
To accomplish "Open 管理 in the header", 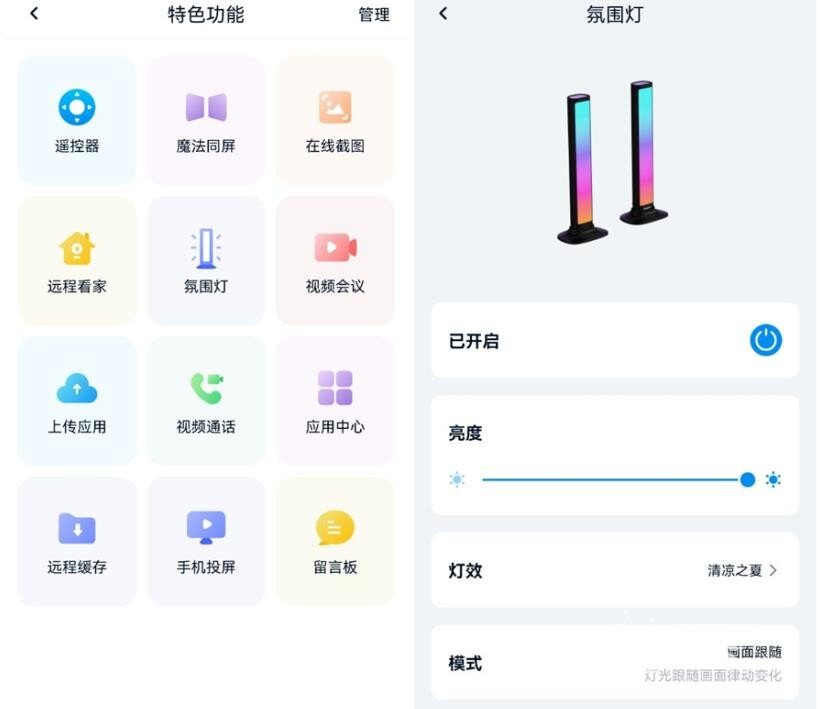I will click(374, 15).
